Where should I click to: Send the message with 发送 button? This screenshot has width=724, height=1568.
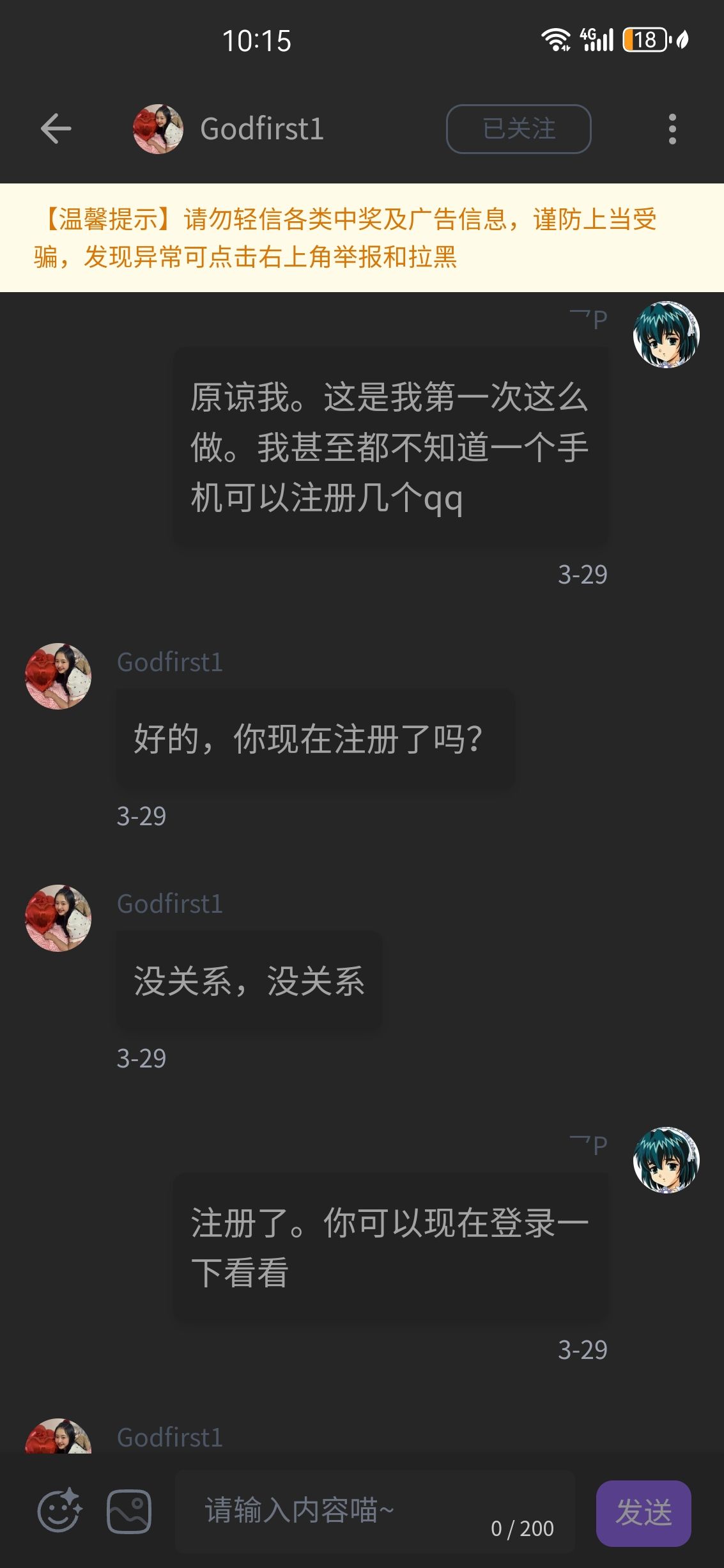point(643,1512)
